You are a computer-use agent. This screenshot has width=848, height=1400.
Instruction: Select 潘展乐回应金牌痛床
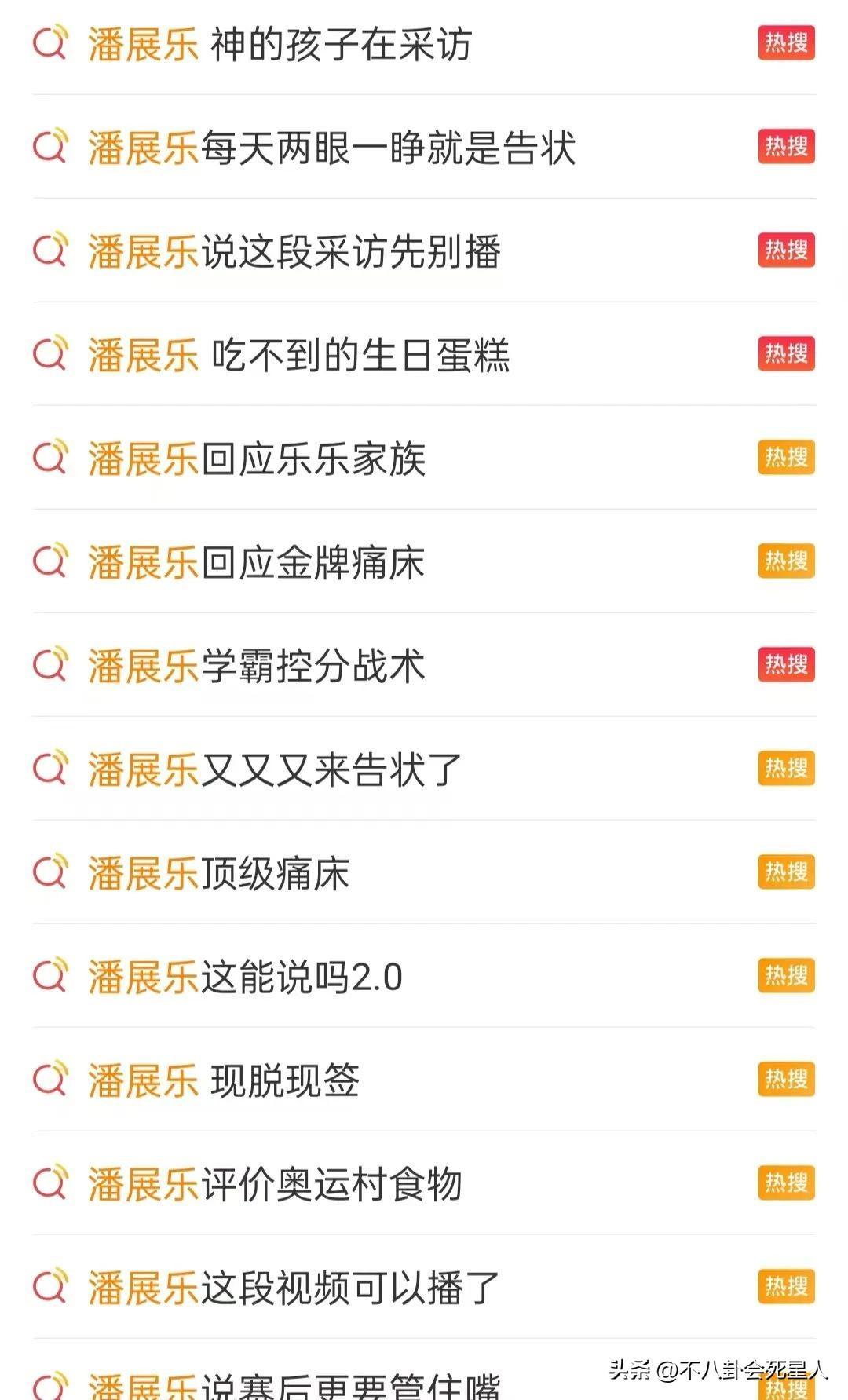click(257, 562)
